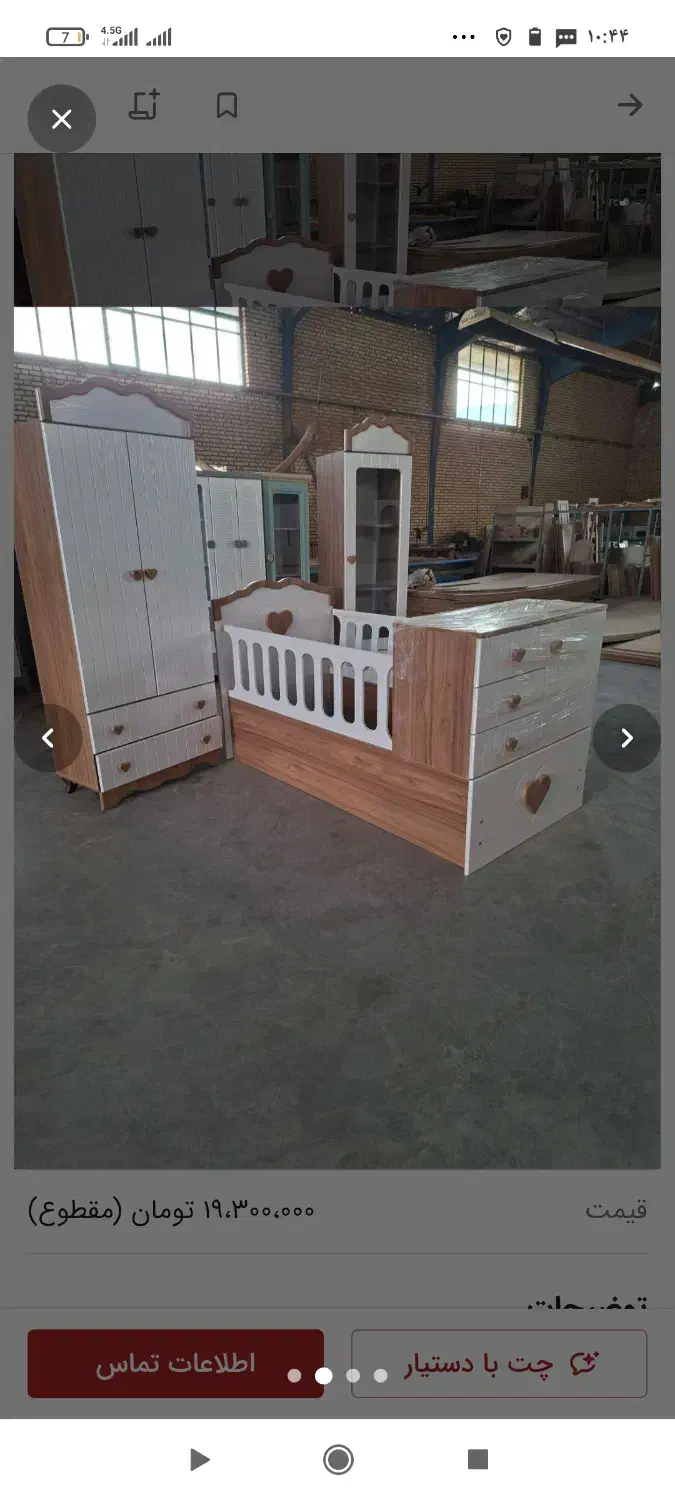Add a personal note to this ad
Screen dimensions: 675x1500
pos(145,105)
